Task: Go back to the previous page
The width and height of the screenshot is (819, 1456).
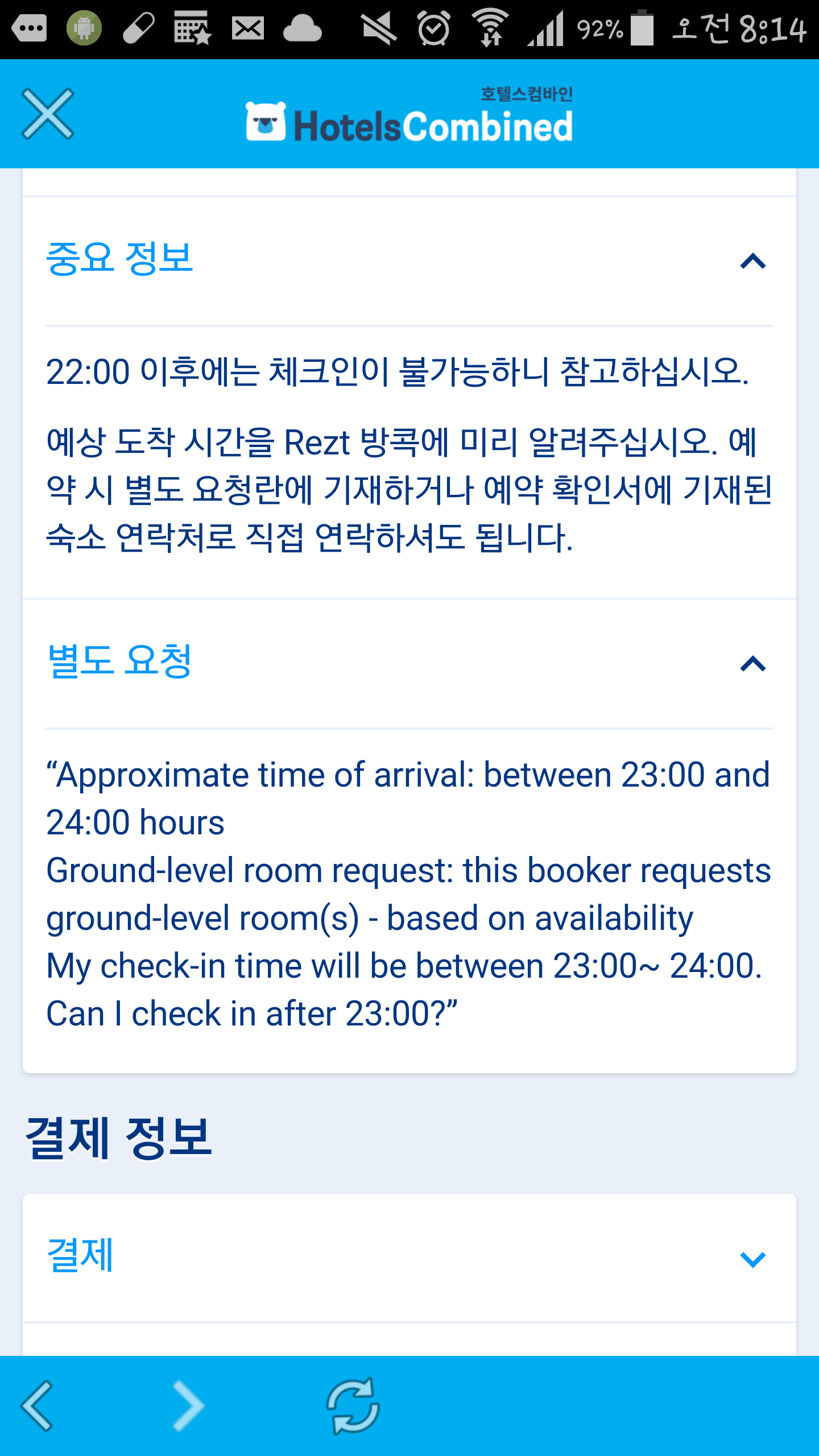Action: click(x=38, y=1406)
